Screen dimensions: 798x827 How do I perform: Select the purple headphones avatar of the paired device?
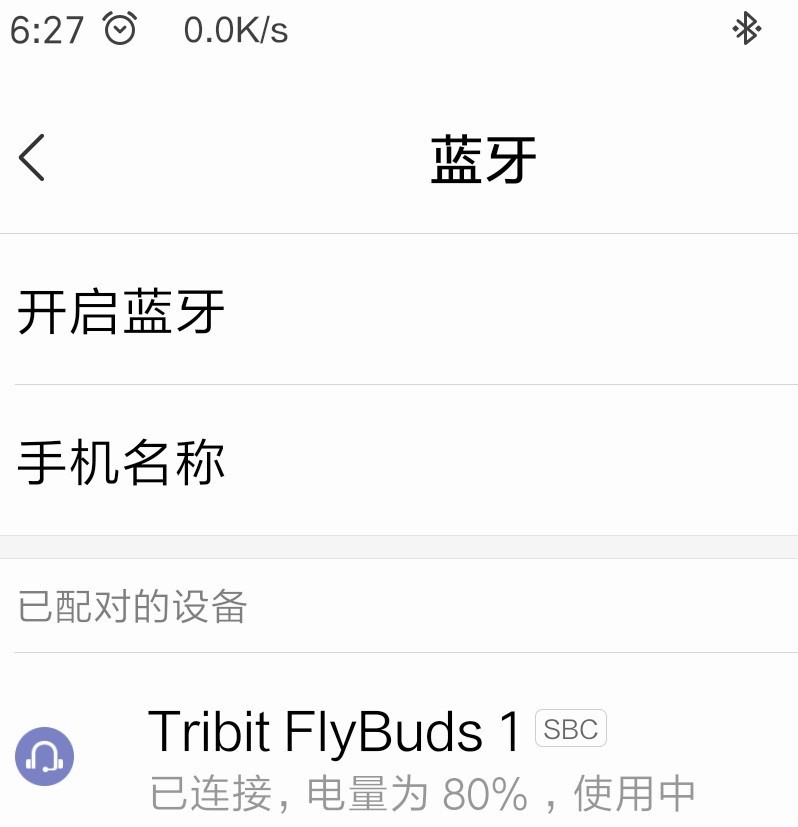pyautogui.click(x=45, y=757)
